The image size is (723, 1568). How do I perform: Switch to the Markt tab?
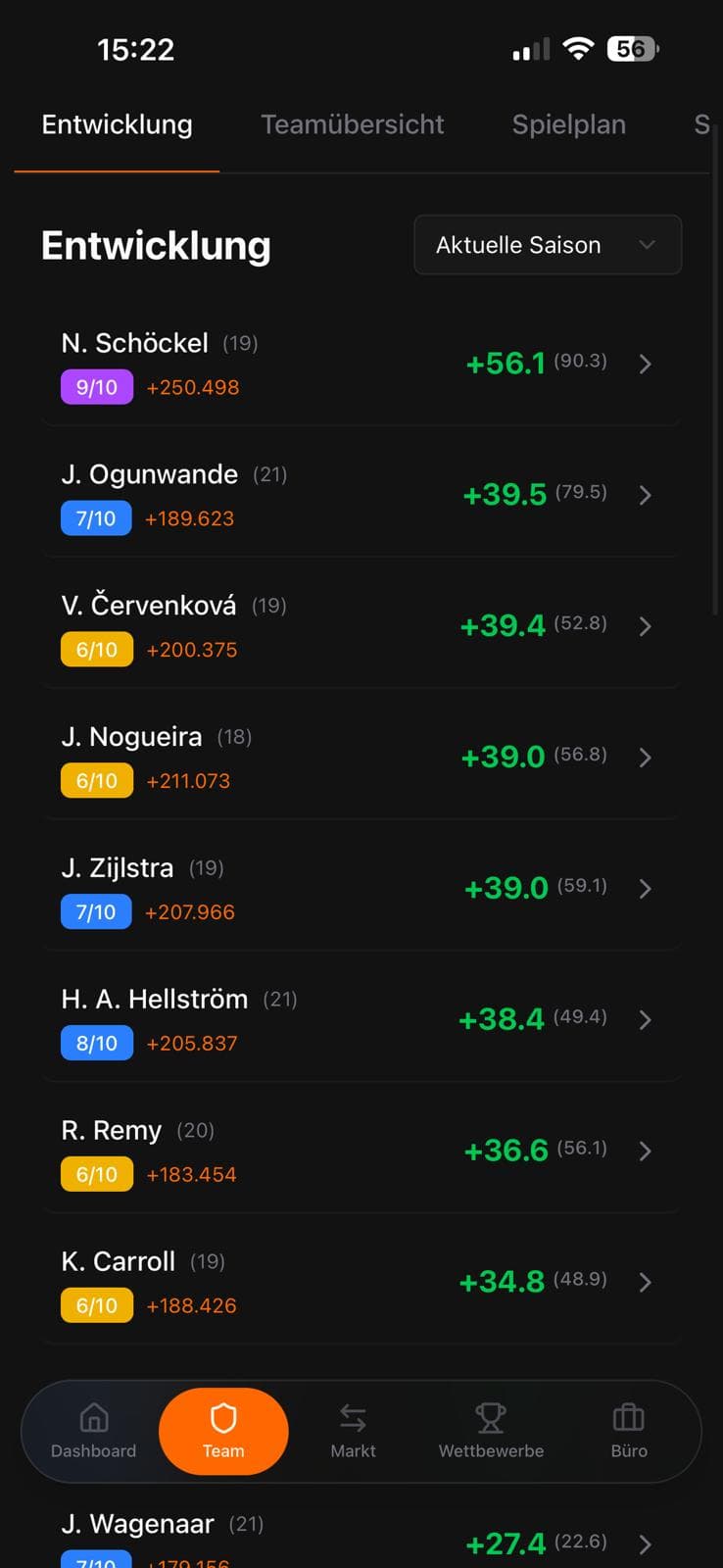pyautogui.click(x=353, y=1431)
